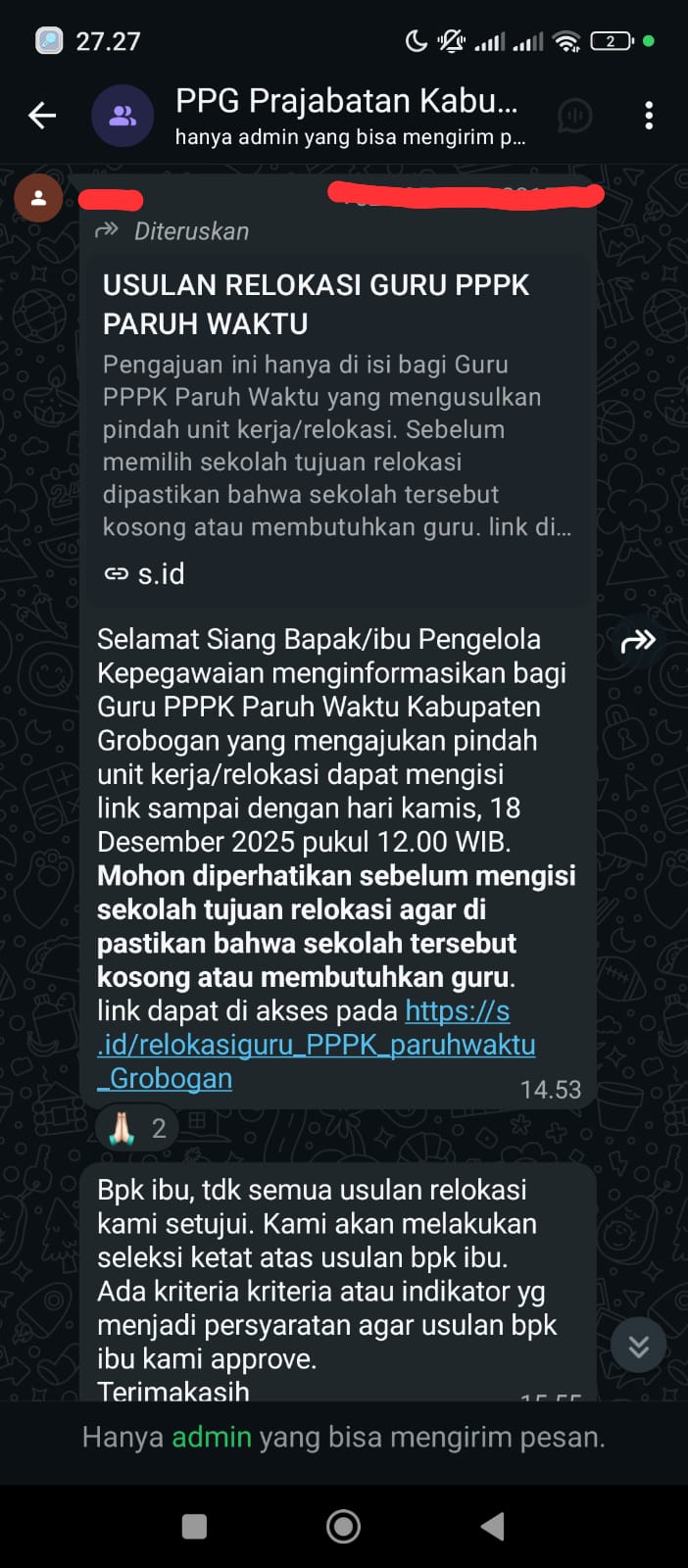The width and height of the screenshot is (688, 1568).
Task: Open the s.id/relokasiguru_PPPK_paruhwaktu_Grobogan link
Action: pos(316,1045)
